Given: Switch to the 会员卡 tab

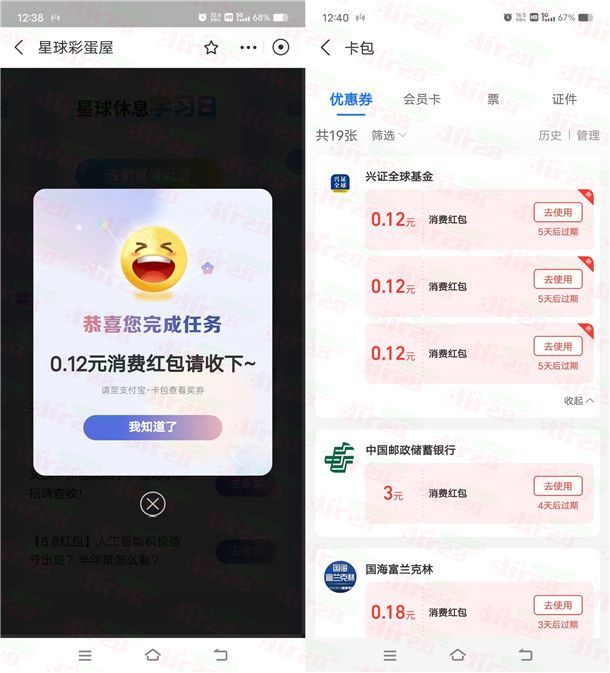Looking at the screenshot, I should point(421,99).
